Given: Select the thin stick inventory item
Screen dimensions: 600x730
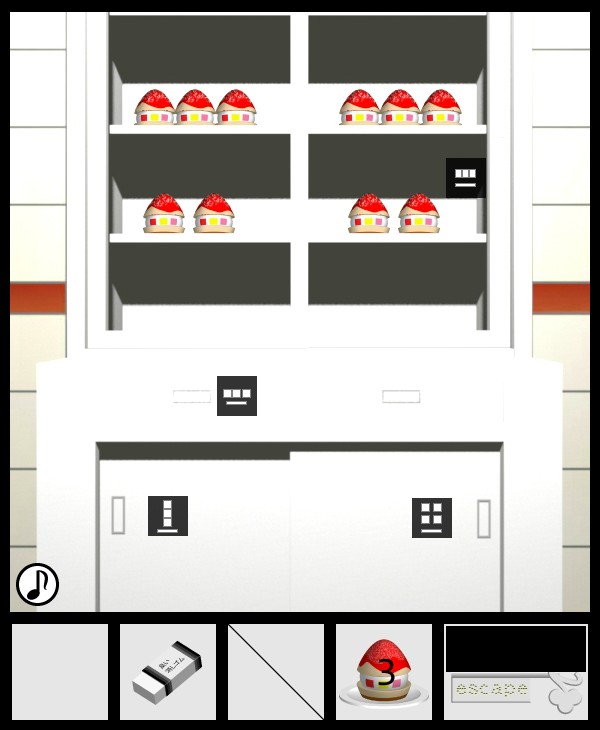Looking at the screenshot, I should coord(276,672).
